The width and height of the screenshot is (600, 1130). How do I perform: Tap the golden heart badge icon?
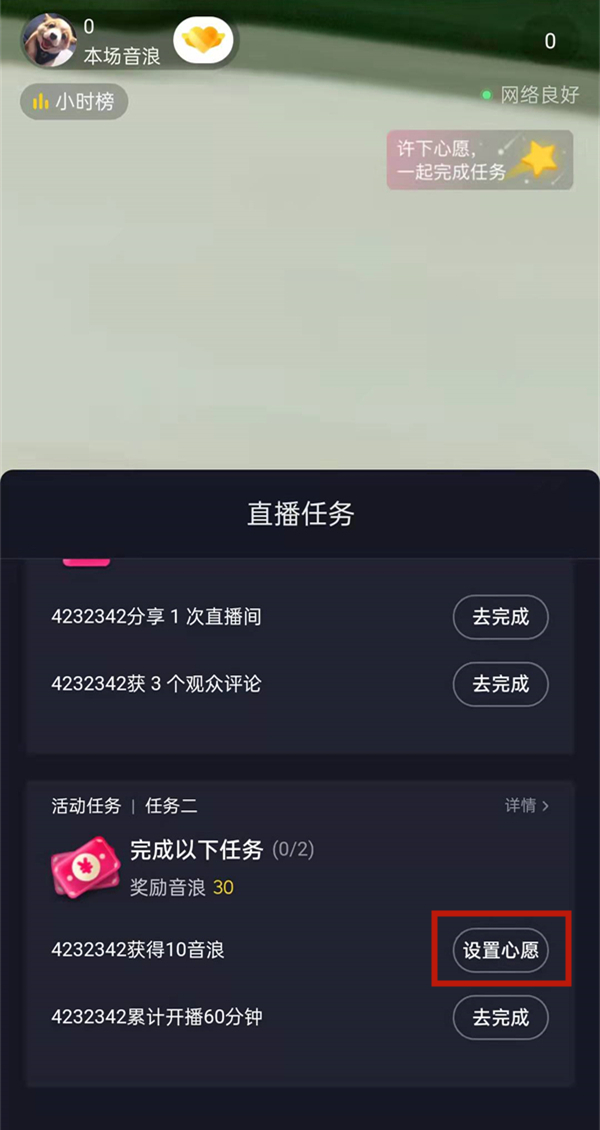pyautogui.click(x=204, y=41)
